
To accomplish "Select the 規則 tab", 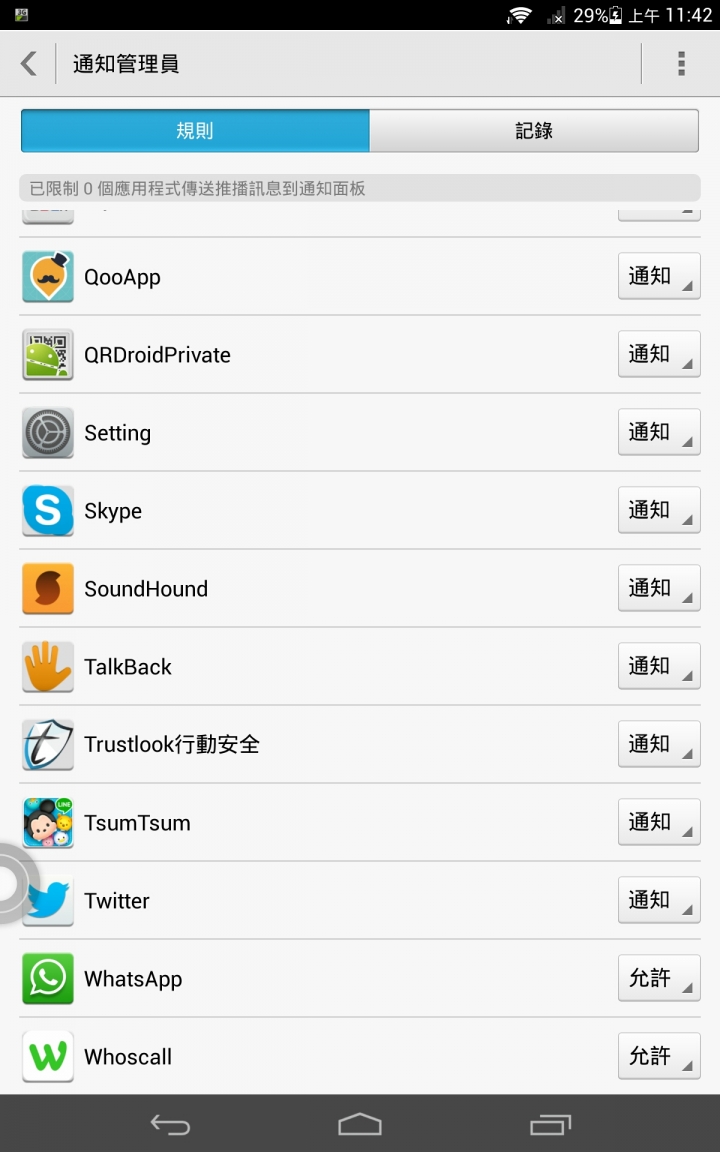I will coord(195,131).
